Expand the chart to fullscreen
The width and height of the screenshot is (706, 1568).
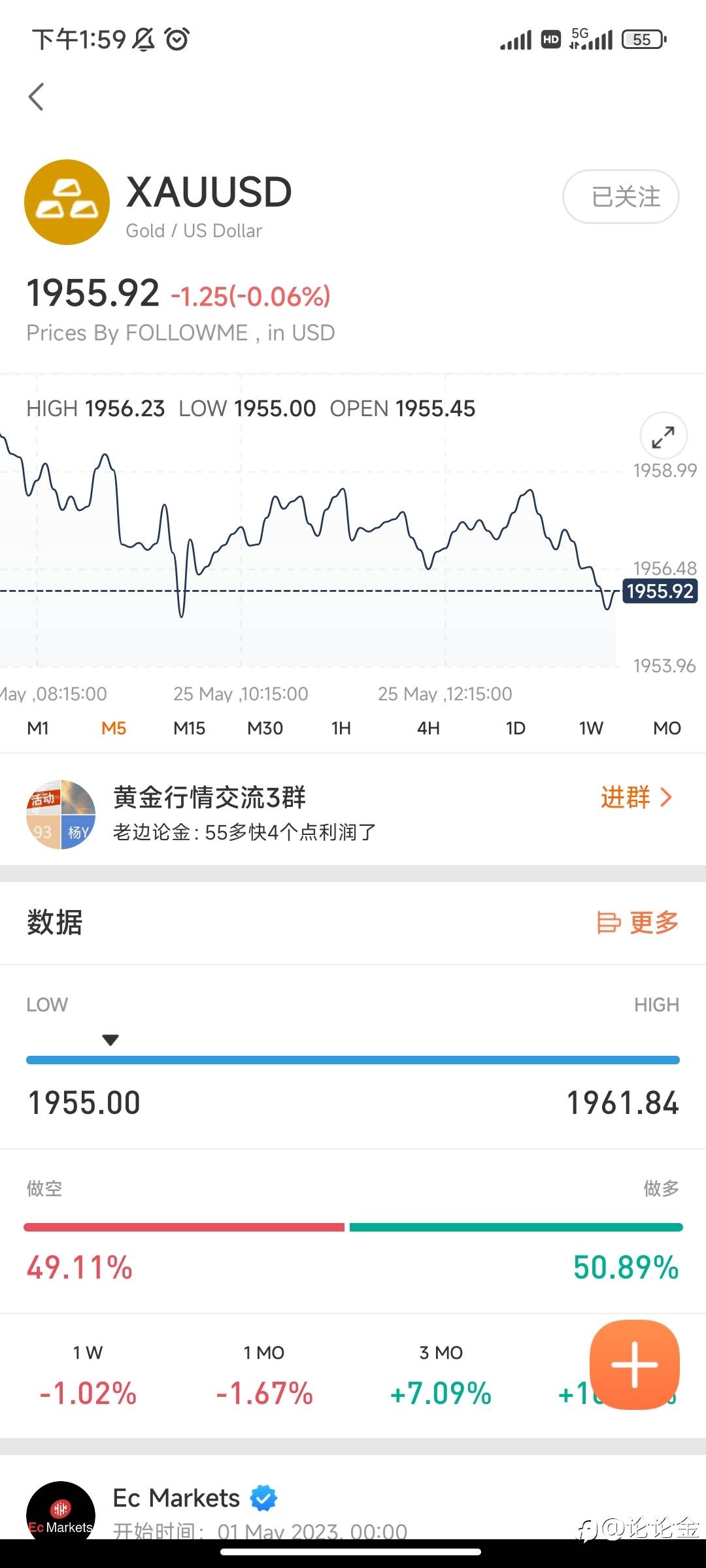click(x=664, y=436)
